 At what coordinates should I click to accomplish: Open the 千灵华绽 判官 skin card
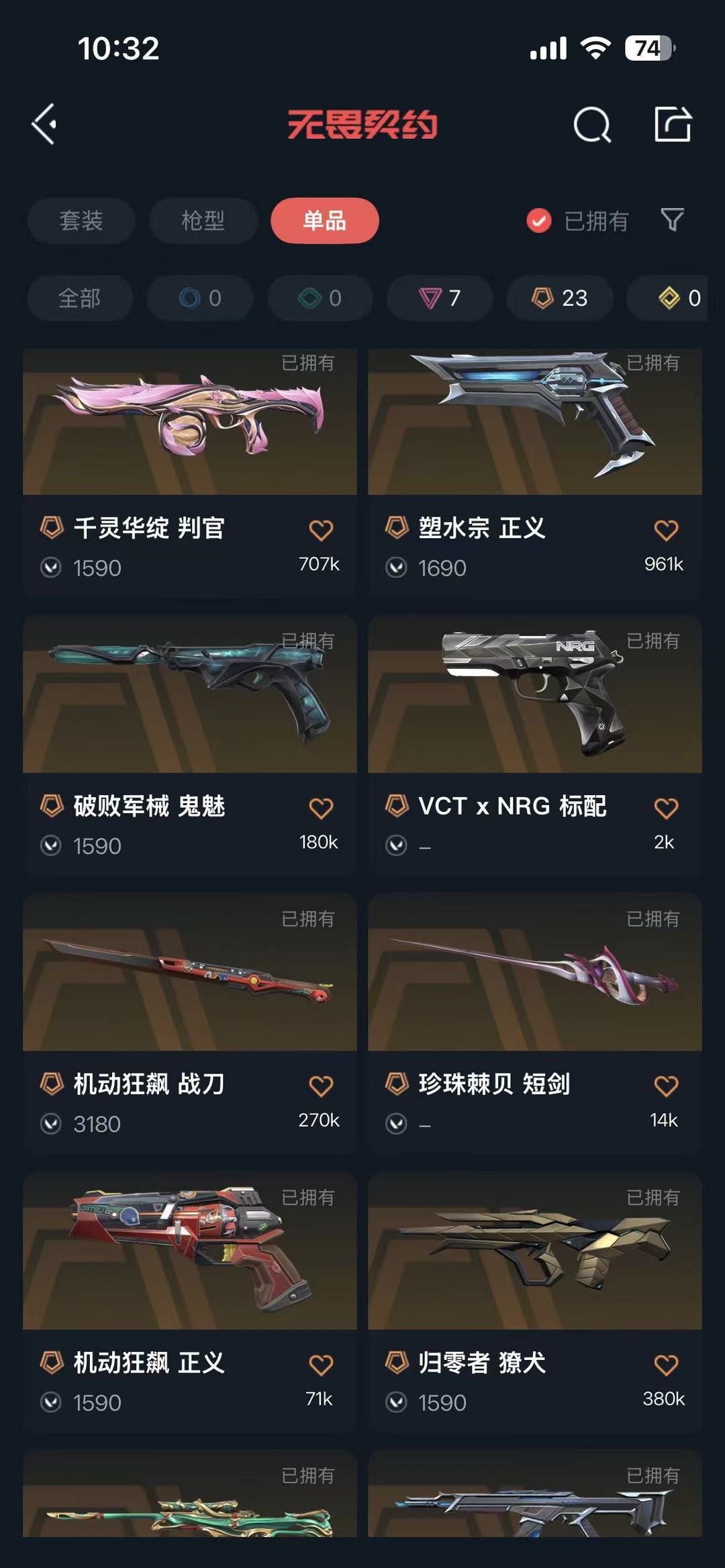pyautogui.click(x=189, y=423)
